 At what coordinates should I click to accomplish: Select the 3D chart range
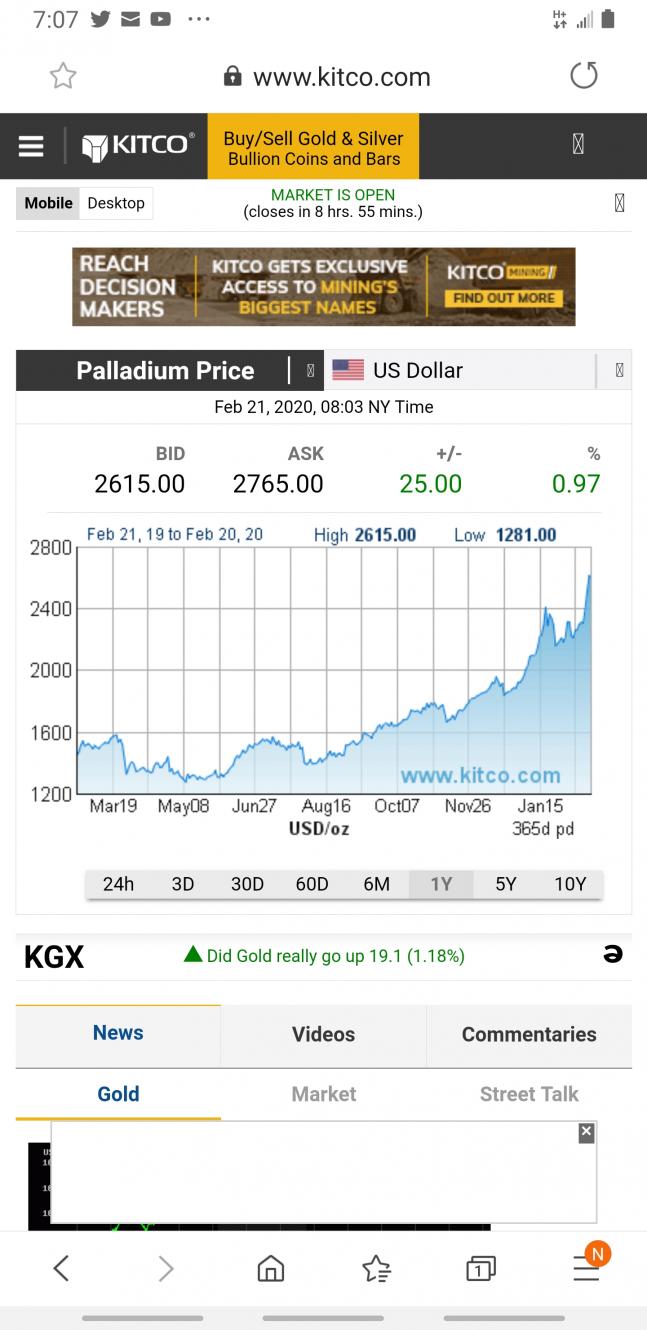pyautogui.click(x=183, y=884)
